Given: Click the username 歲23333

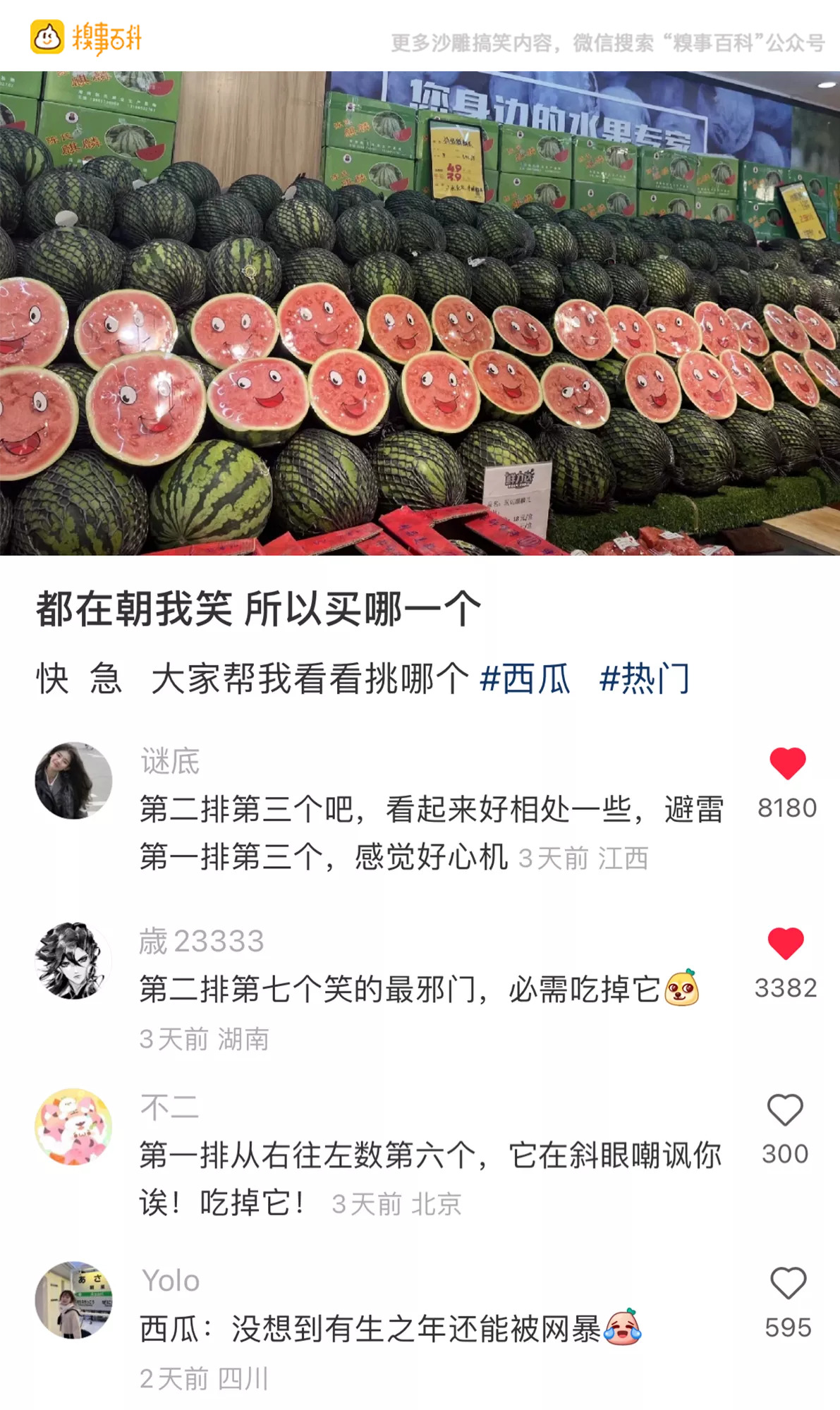Looking at the screenshot, I should click(200, 941).
